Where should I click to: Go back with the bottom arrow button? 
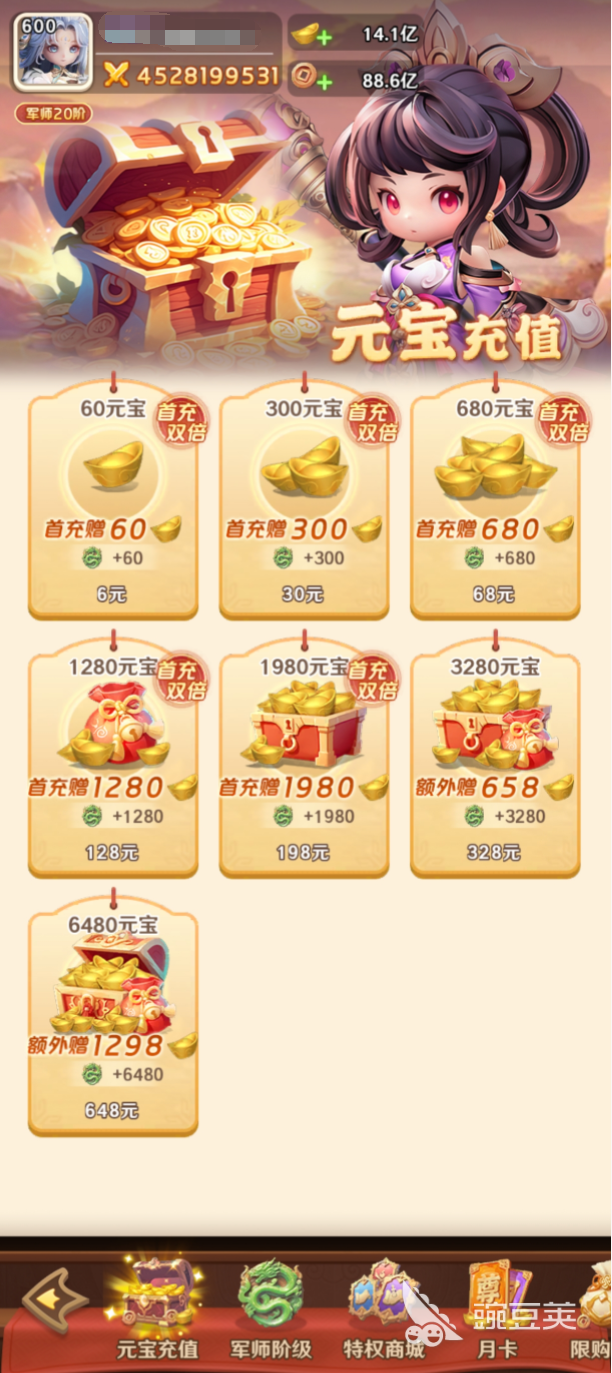pos(55,1300)
